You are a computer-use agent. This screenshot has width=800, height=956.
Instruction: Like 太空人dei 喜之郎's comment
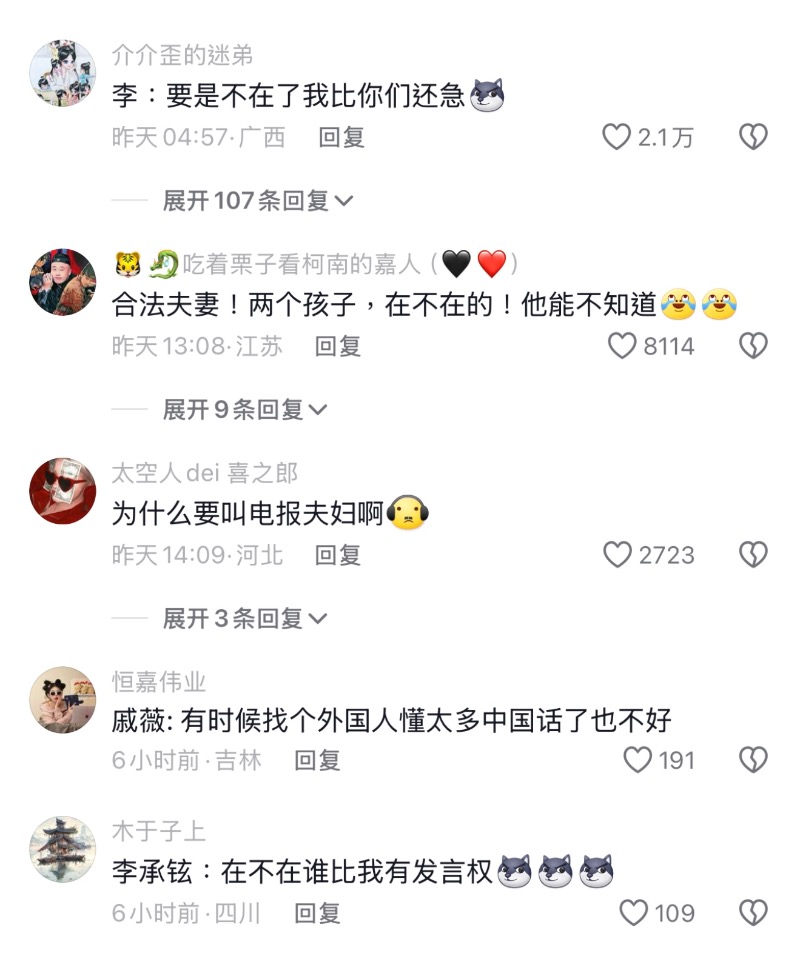(618, 554)
